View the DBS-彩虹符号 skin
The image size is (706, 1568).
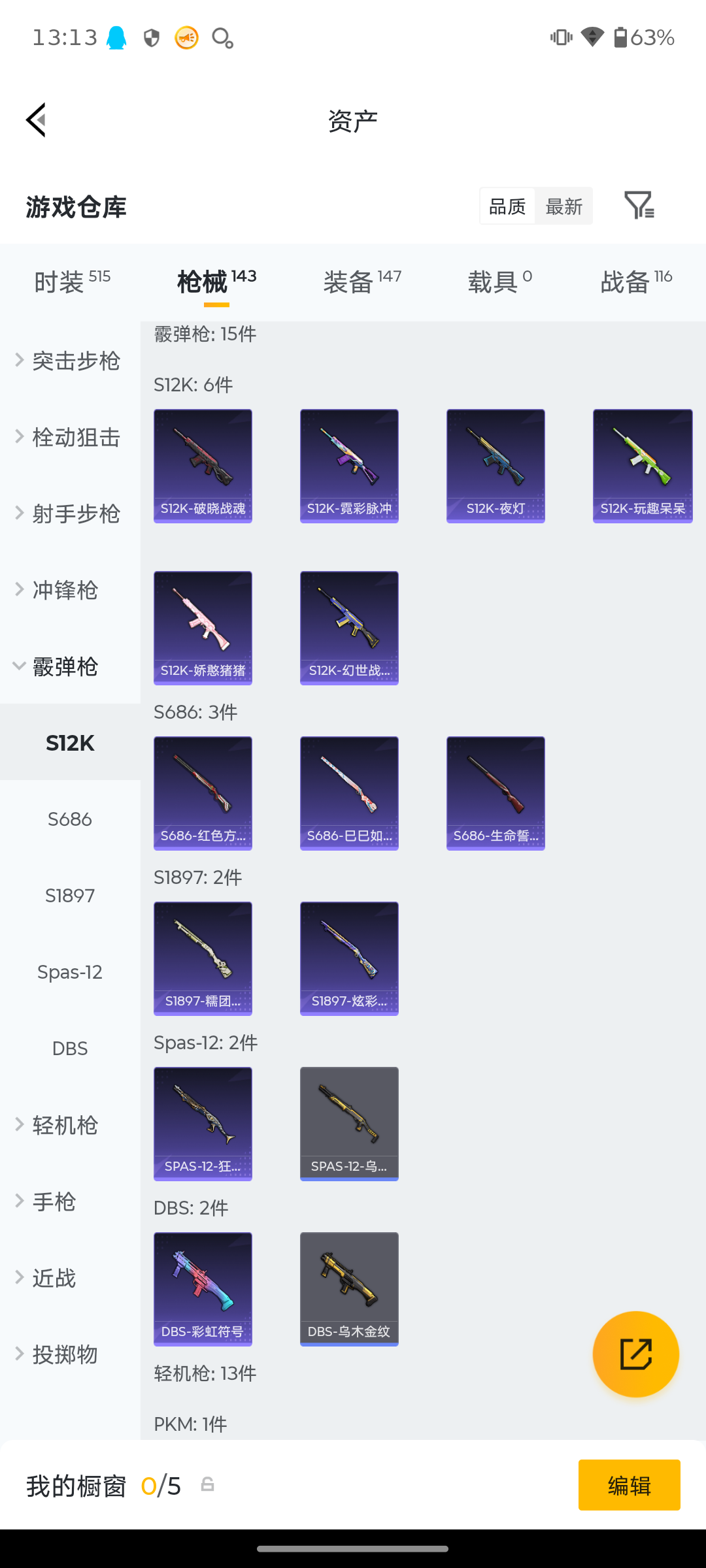pos(203,1289)
